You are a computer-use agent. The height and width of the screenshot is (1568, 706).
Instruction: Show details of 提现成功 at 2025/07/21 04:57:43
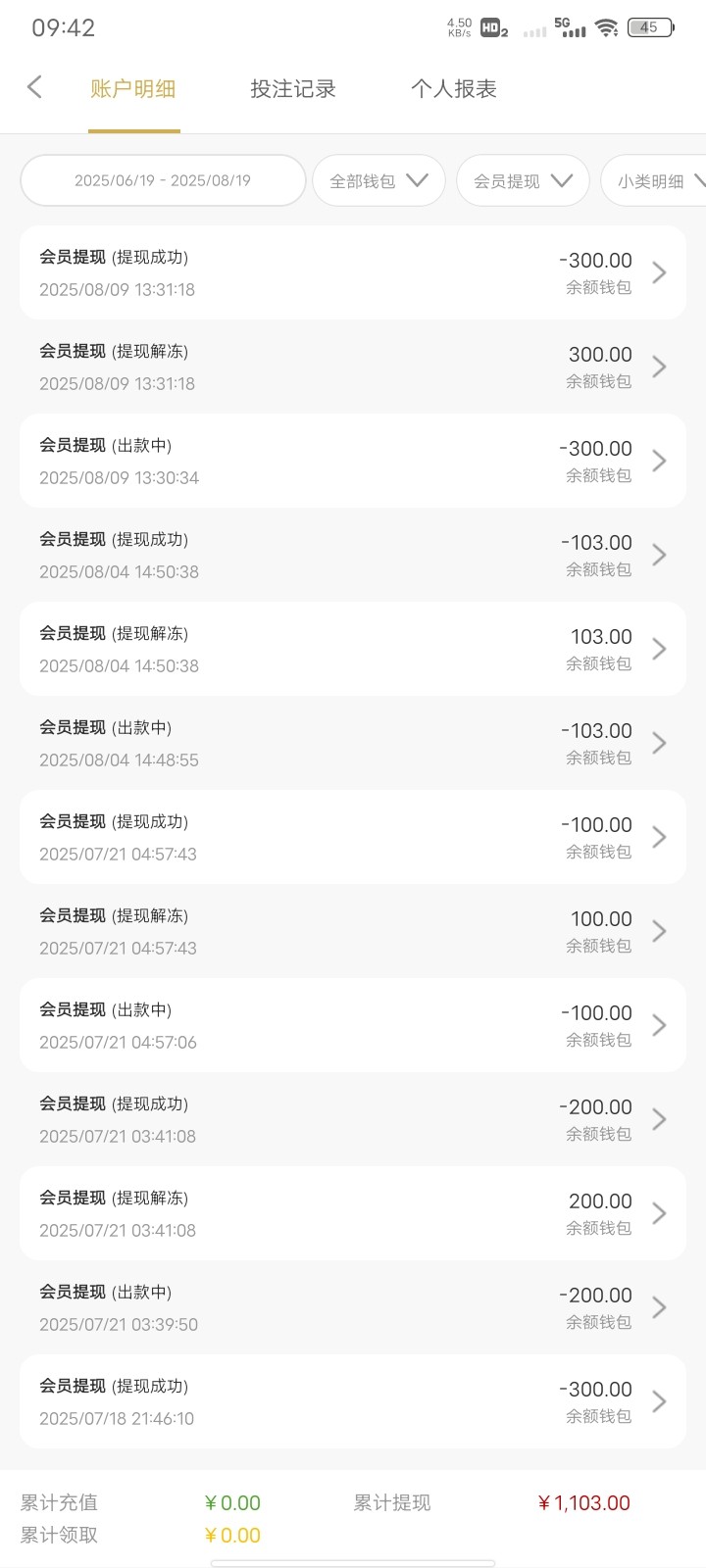tap(352, 837)
